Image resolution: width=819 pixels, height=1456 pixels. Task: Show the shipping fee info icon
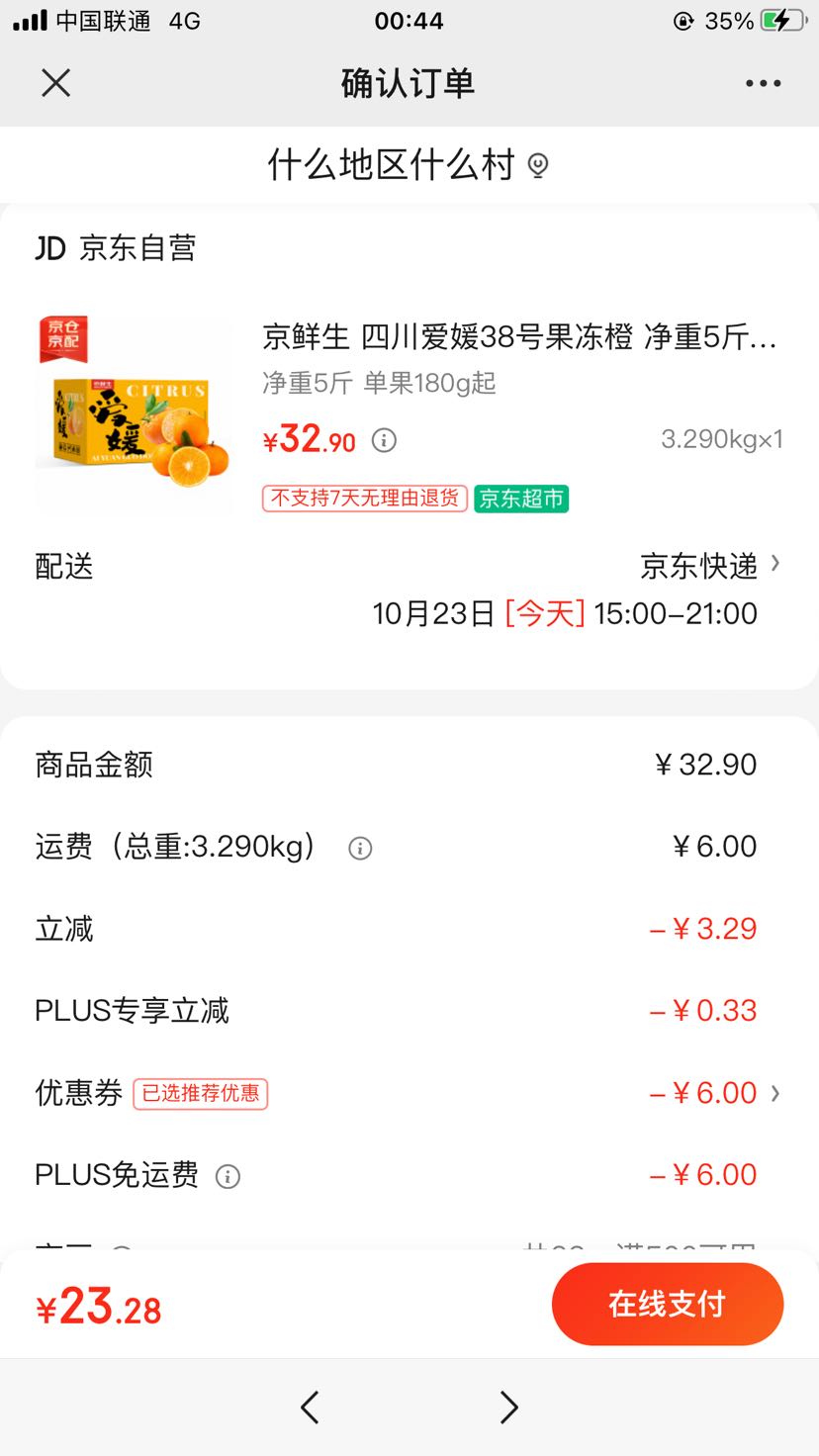click(360, 848)
